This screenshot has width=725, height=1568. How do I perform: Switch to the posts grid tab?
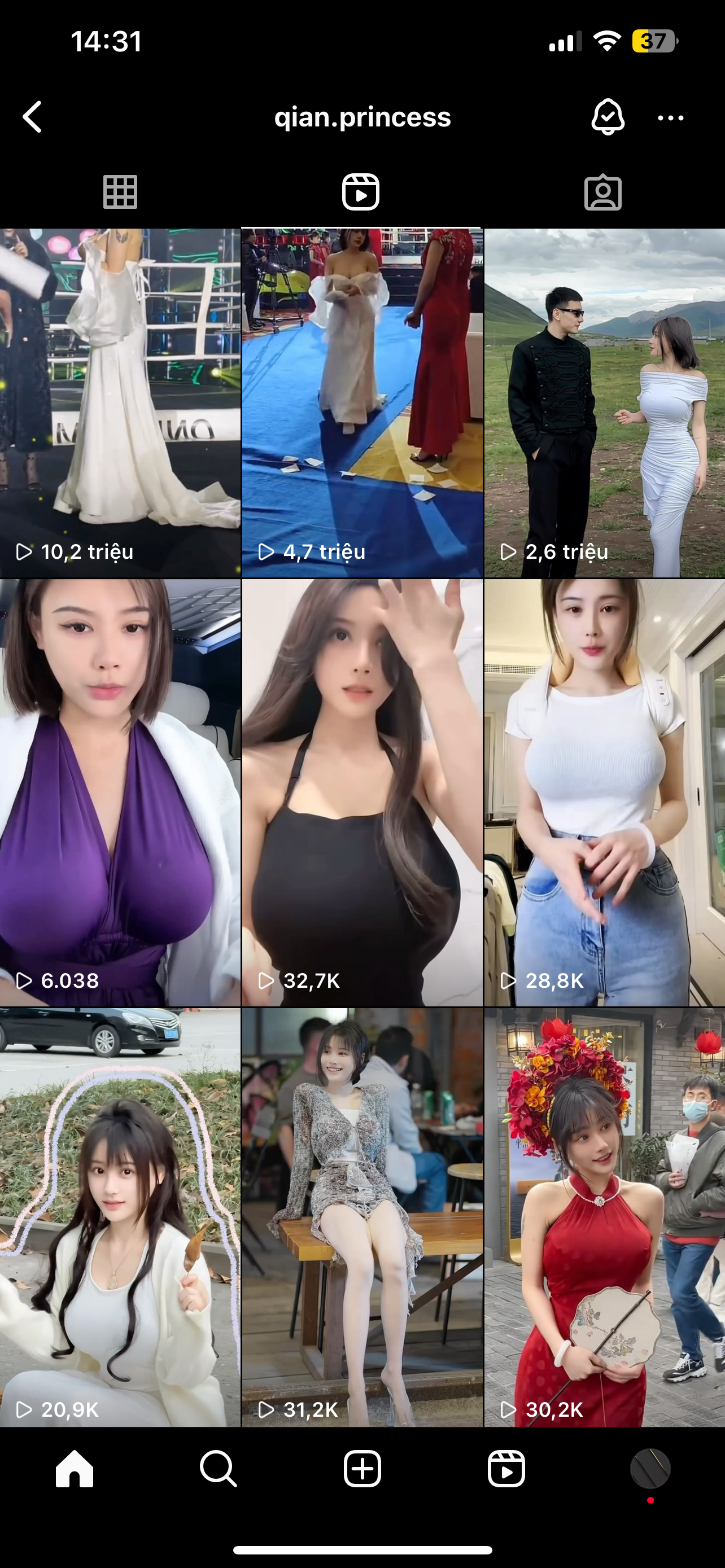click(x=120, y=192)
